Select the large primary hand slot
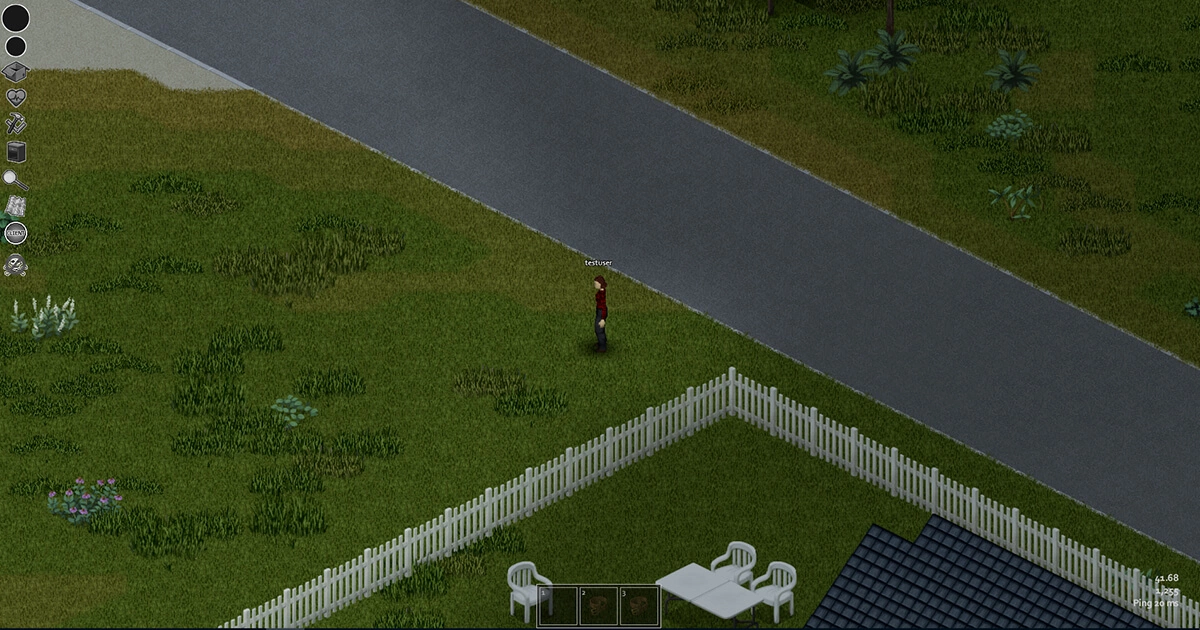The image size is (1200, 630). point(15,18)
